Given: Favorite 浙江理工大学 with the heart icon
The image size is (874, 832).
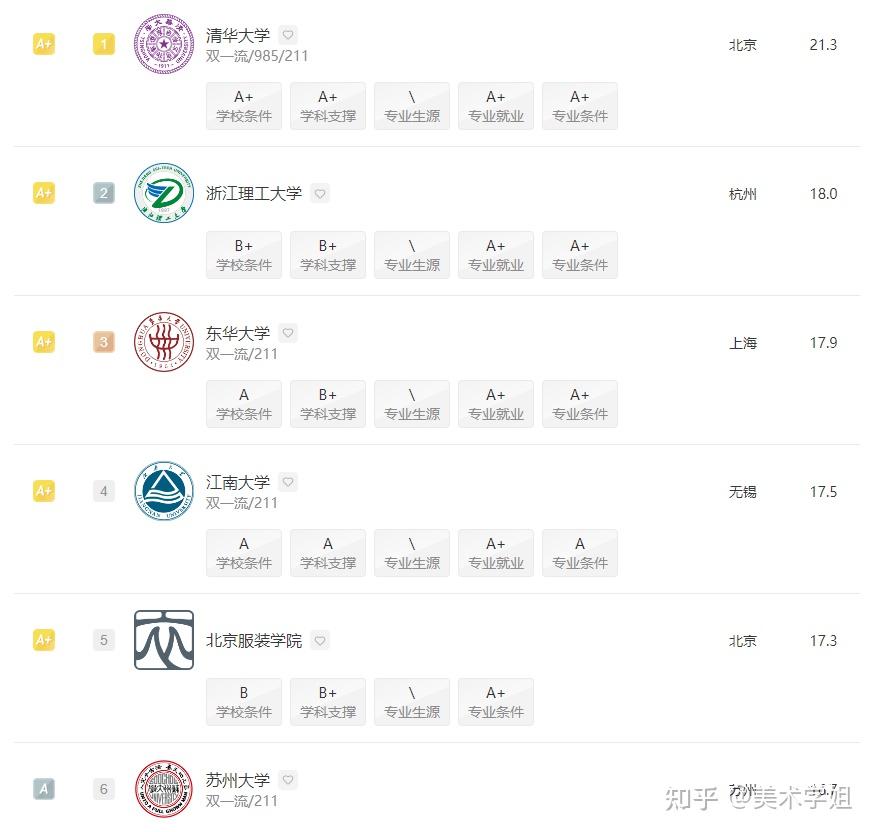Looking at the screenshot, I should (x=320, y=193).
